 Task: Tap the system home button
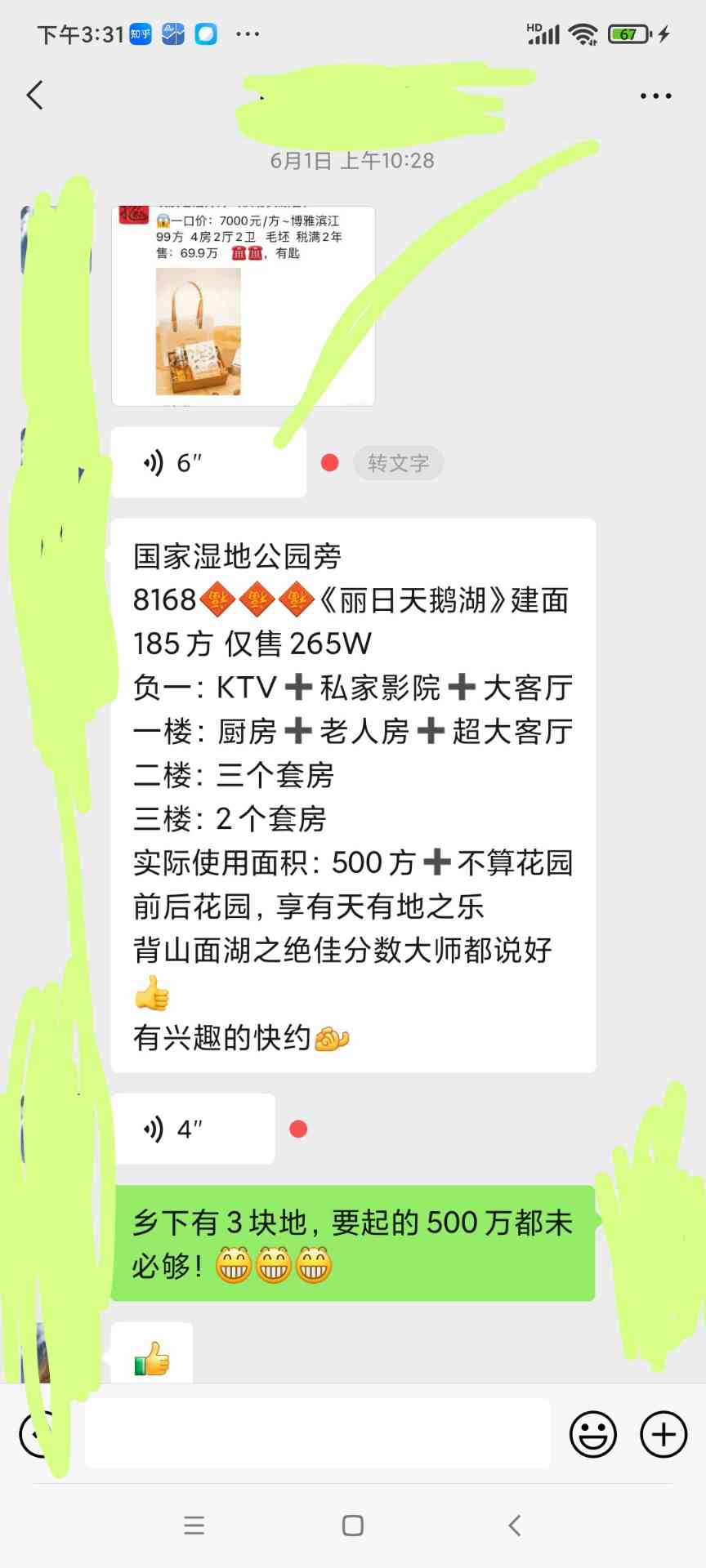pos(353,1525)
